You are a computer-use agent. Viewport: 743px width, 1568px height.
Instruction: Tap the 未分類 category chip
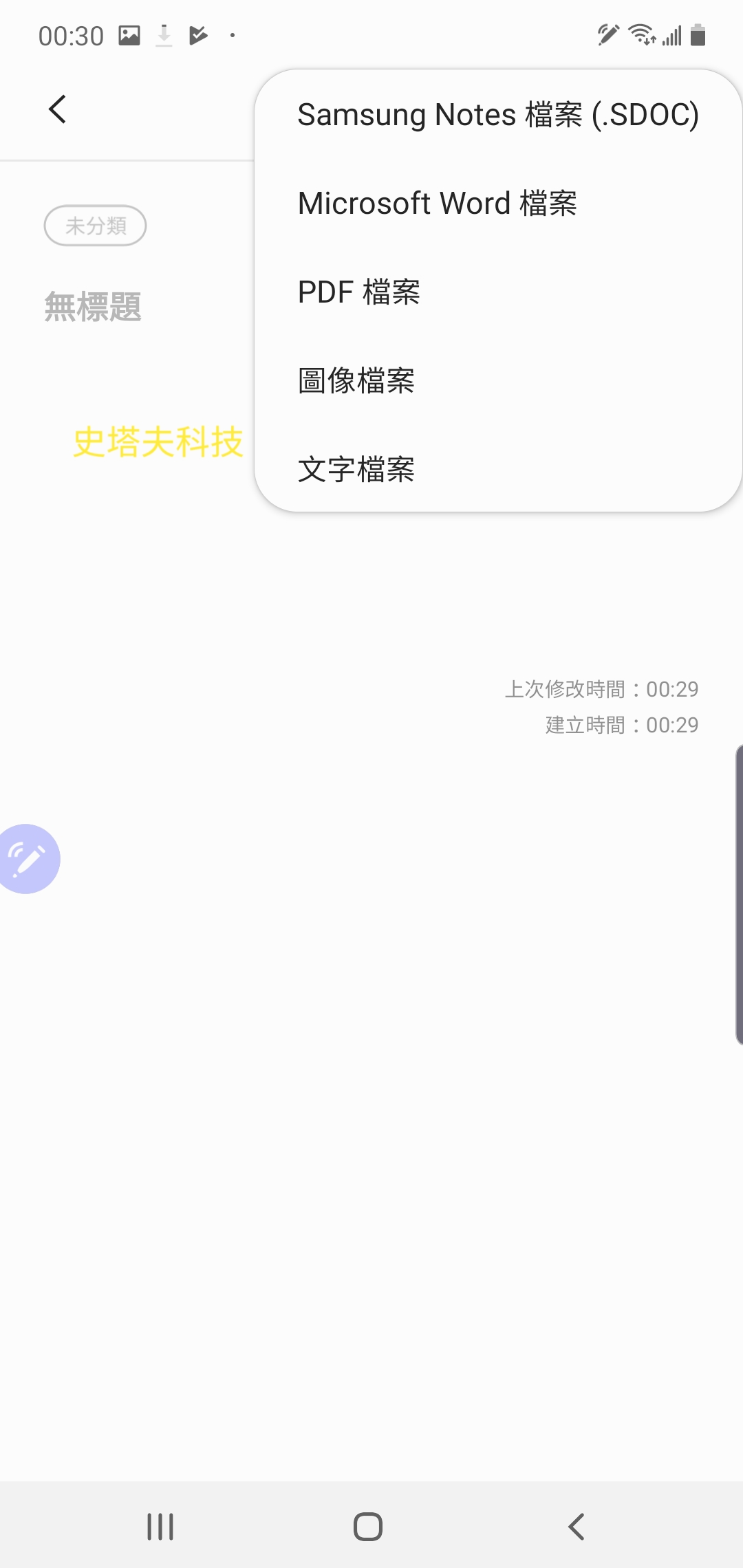96,226
